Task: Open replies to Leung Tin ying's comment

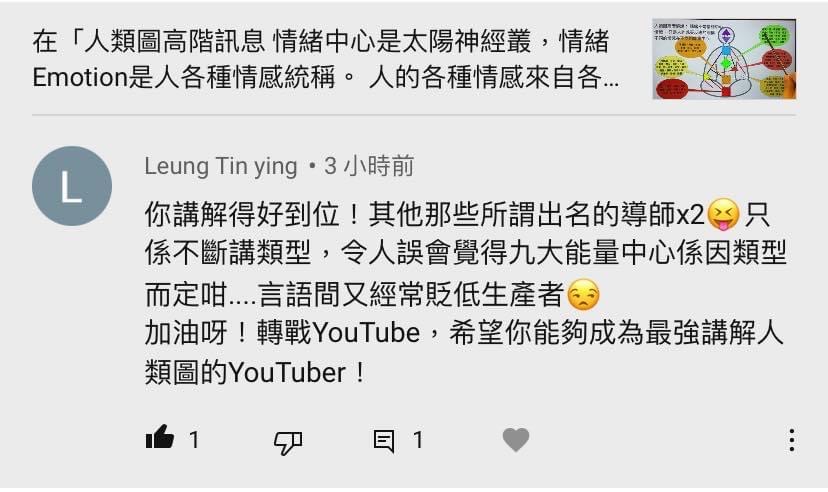Action: tap(384, 440)
